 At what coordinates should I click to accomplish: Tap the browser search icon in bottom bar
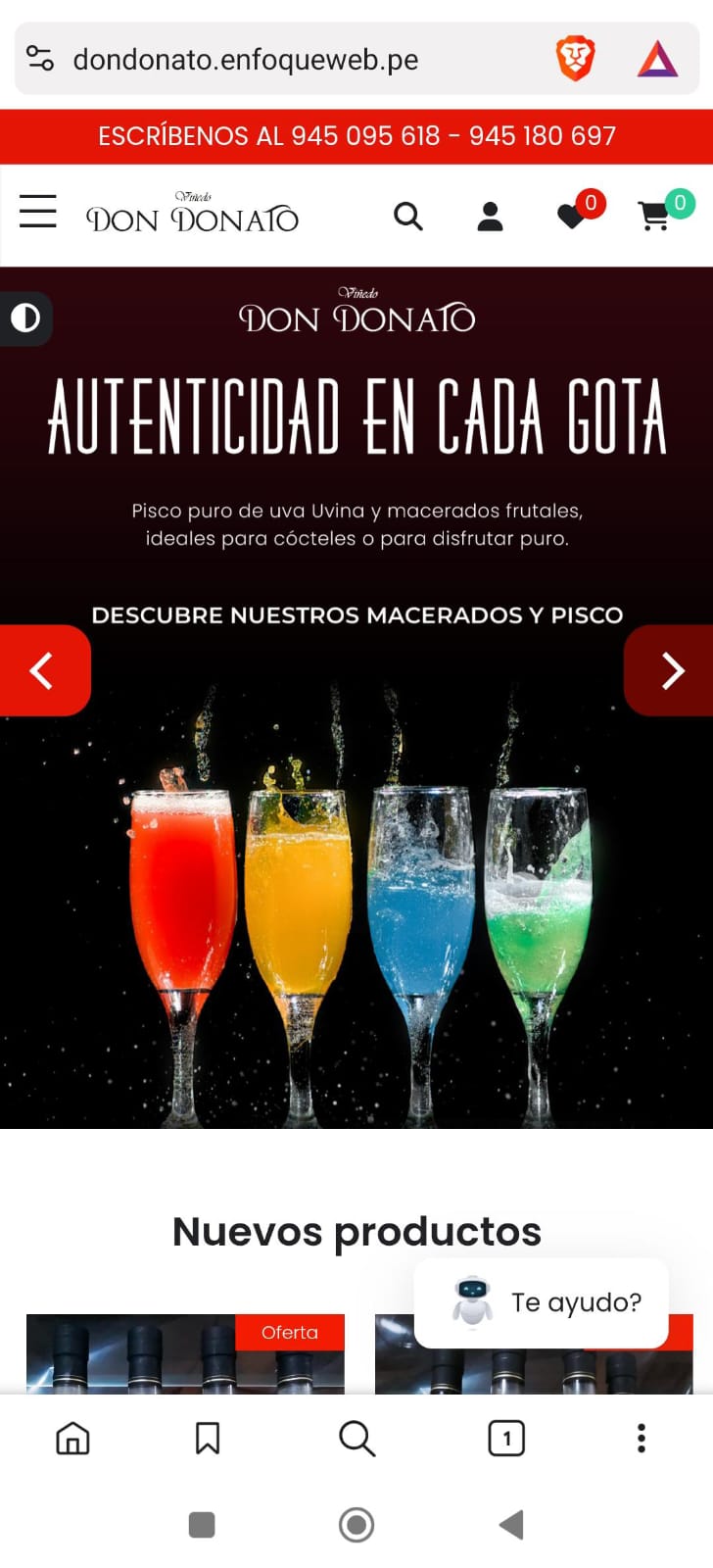click(x=356, y=1439)
